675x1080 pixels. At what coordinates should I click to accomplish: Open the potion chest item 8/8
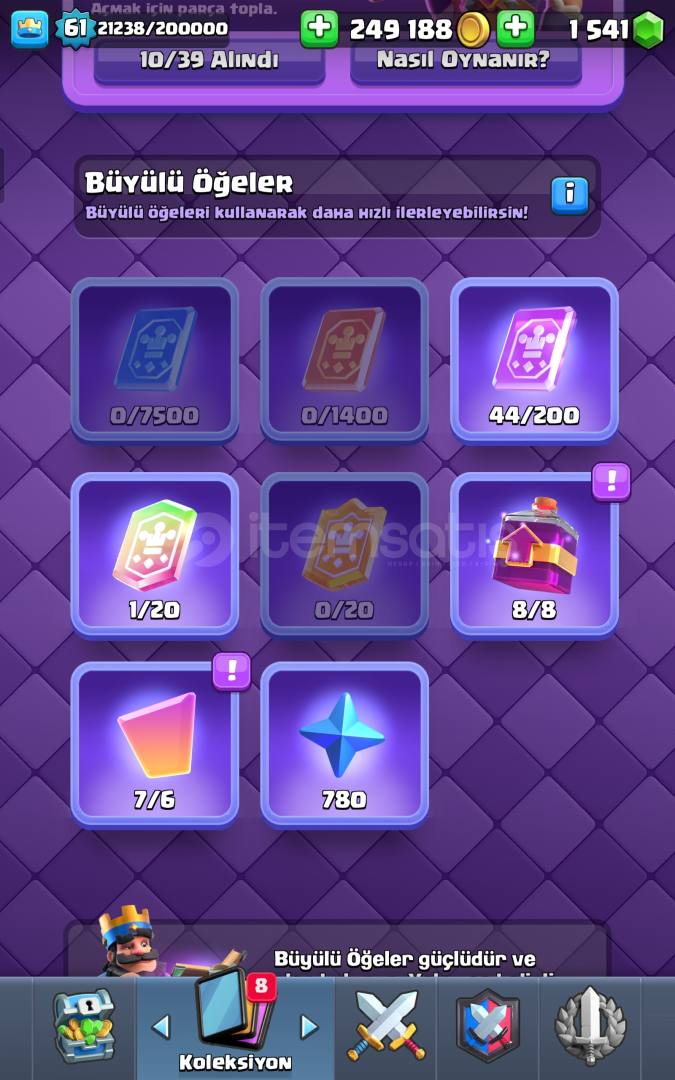[x=534, y=554]
